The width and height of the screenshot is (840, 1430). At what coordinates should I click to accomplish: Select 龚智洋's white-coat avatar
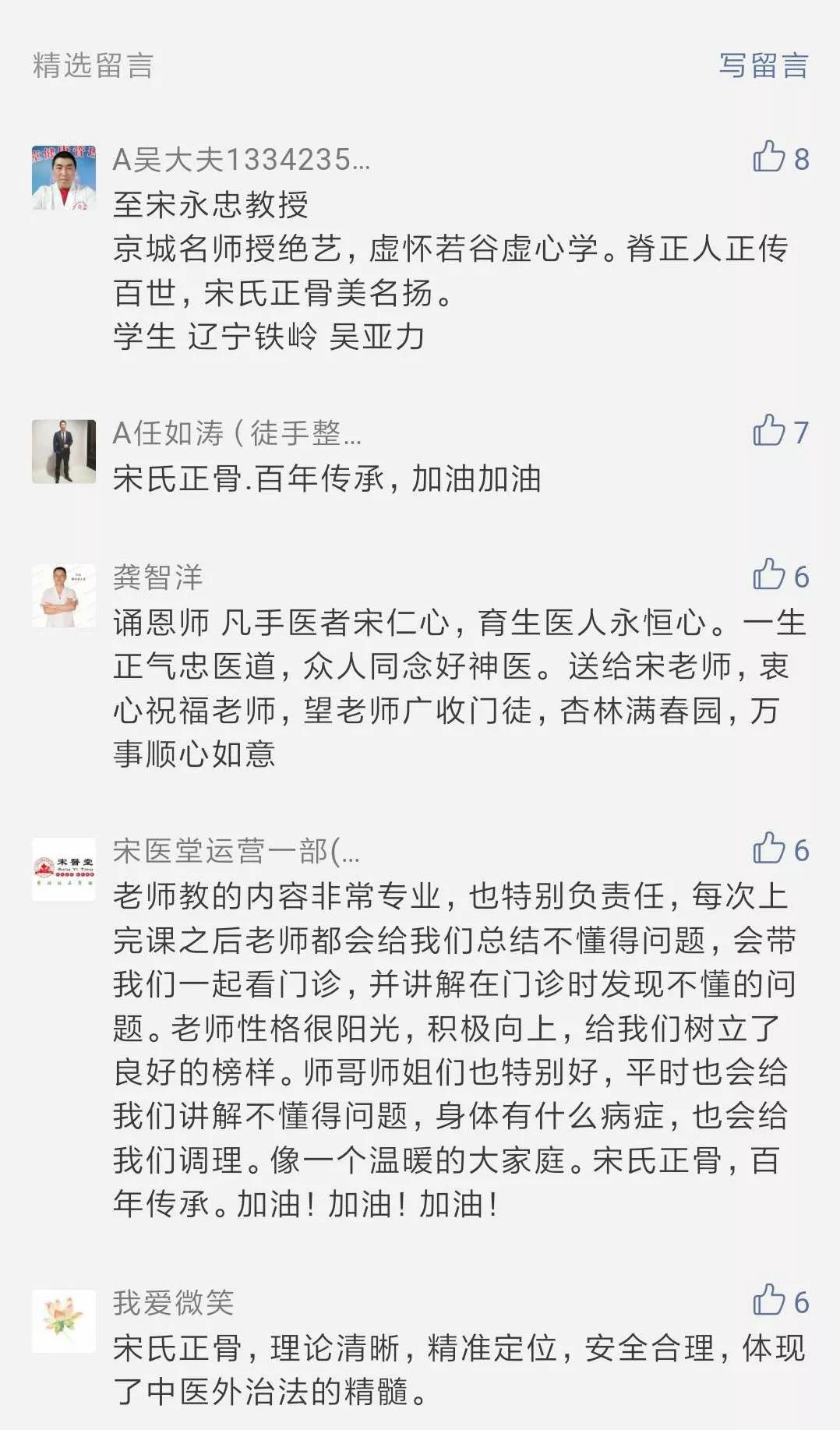pos(65,598)
